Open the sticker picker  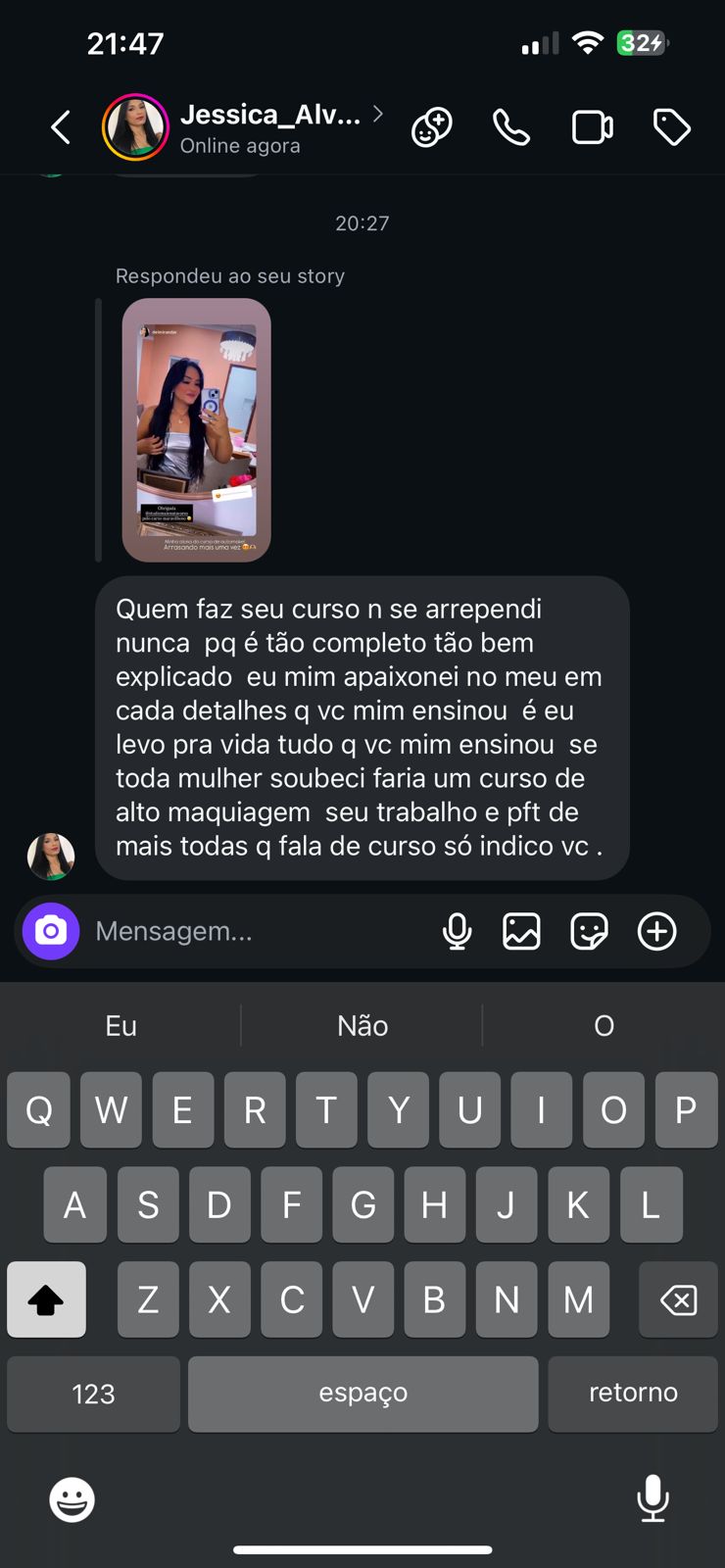(x=589, y=931)
